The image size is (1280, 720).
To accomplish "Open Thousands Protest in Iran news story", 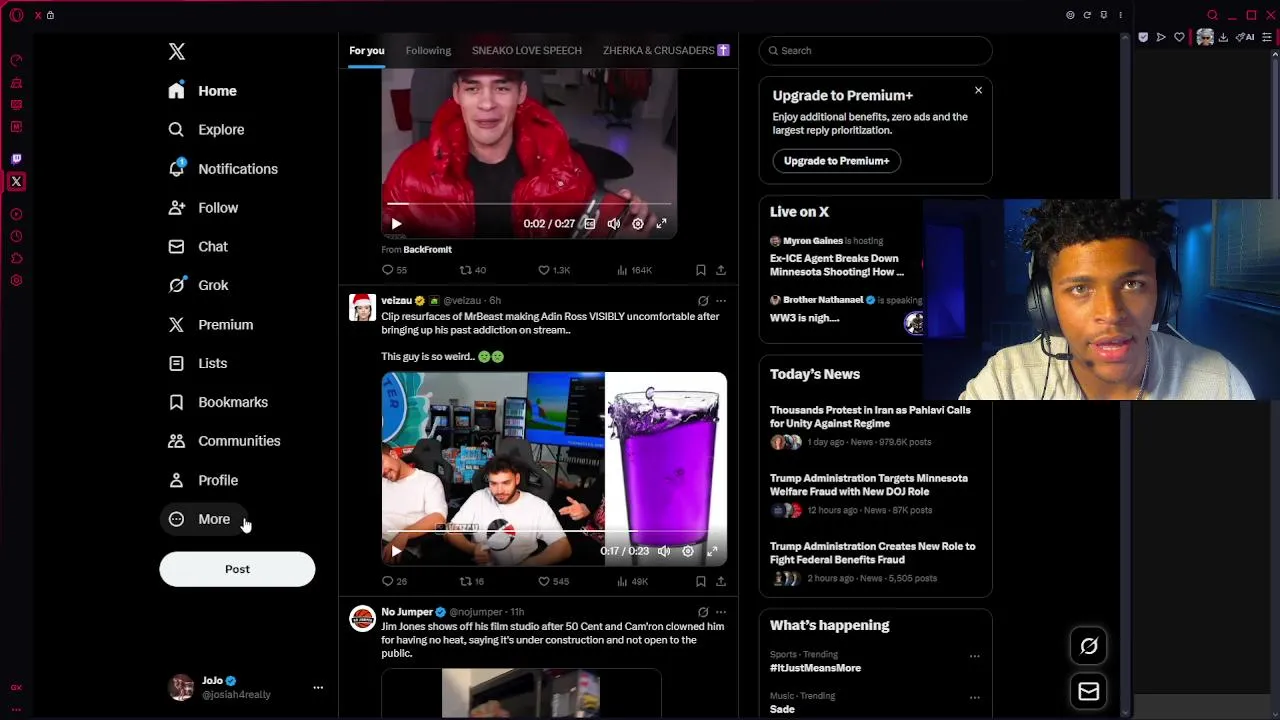I will 869,417.
